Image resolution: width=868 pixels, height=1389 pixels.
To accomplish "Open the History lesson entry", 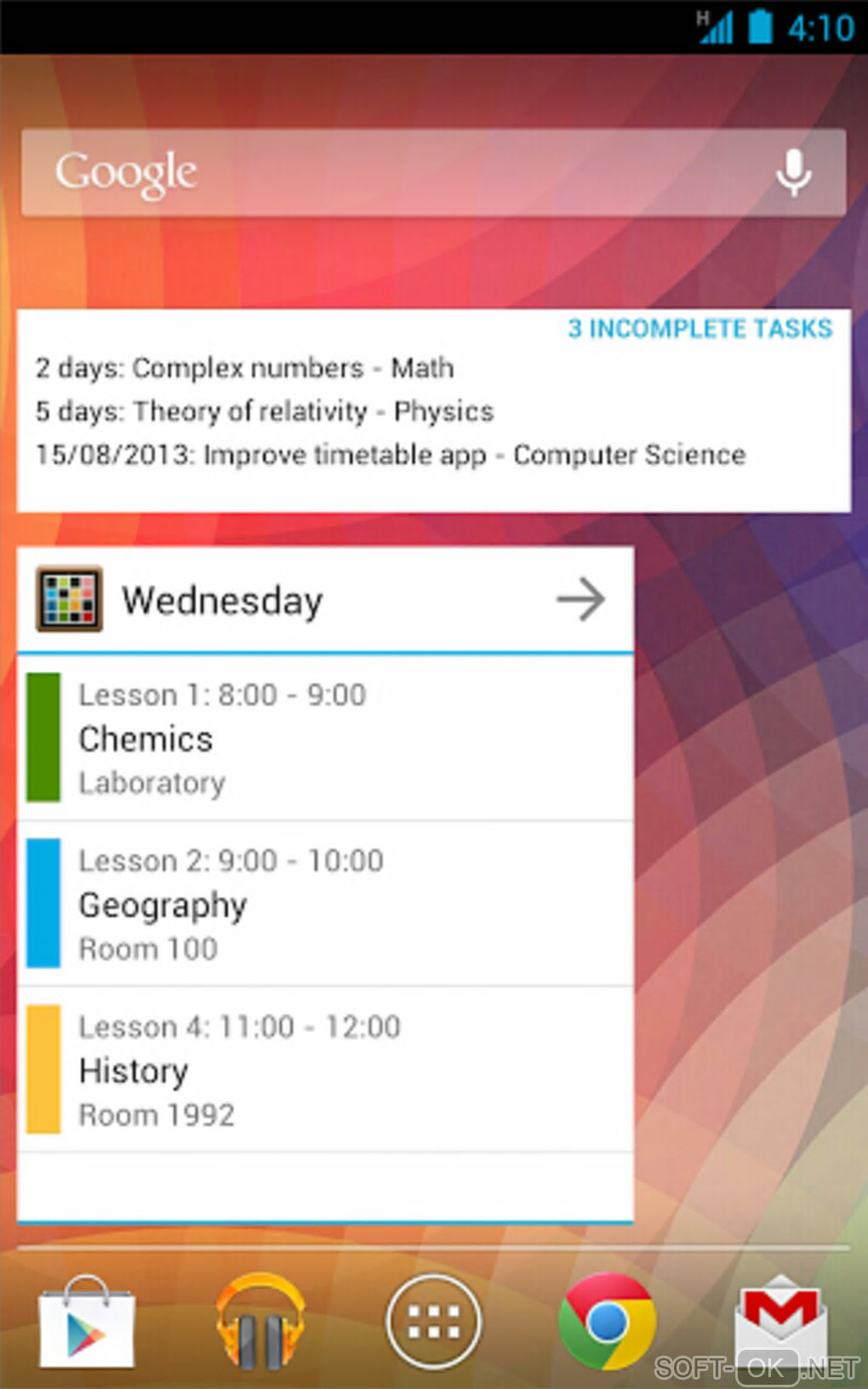I will (x=323, y=1070).
